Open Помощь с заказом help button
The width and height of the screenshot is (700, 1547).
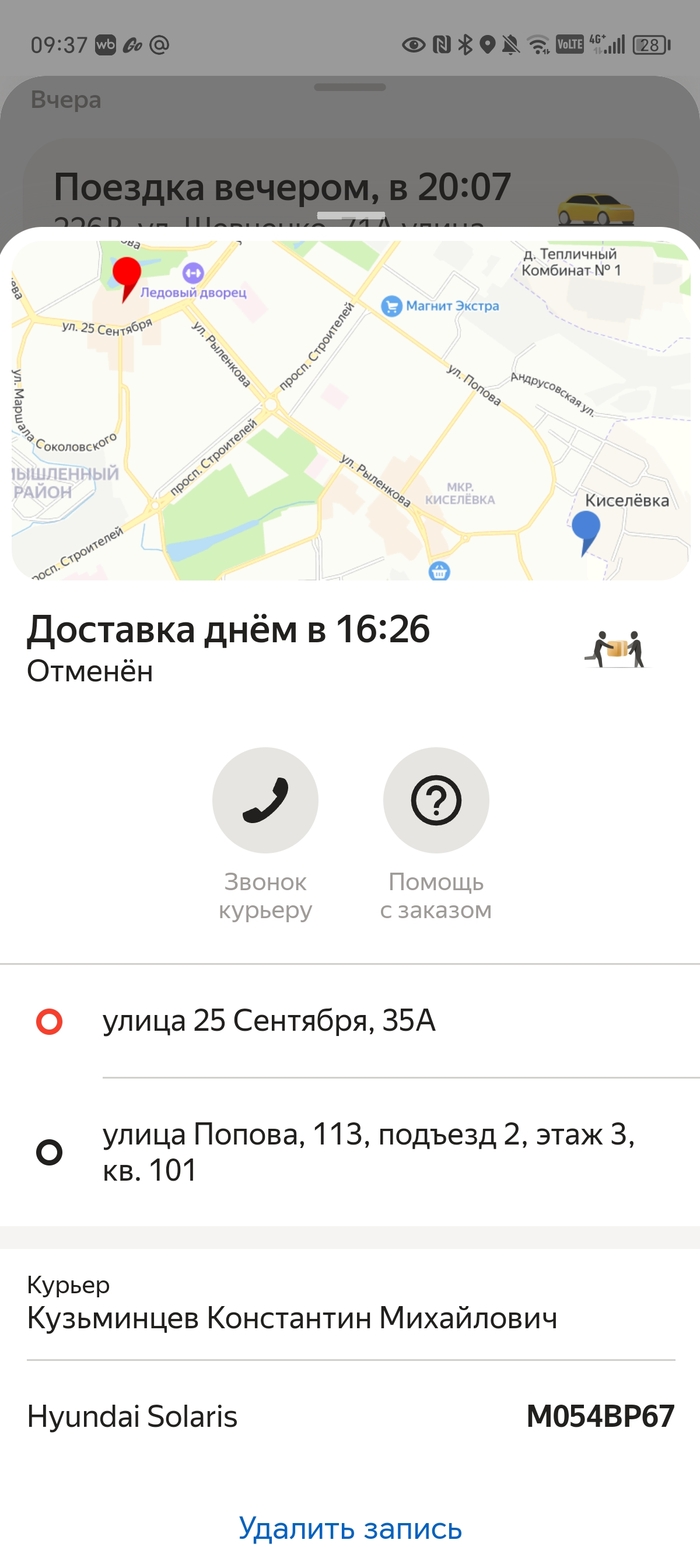(436, 801)
